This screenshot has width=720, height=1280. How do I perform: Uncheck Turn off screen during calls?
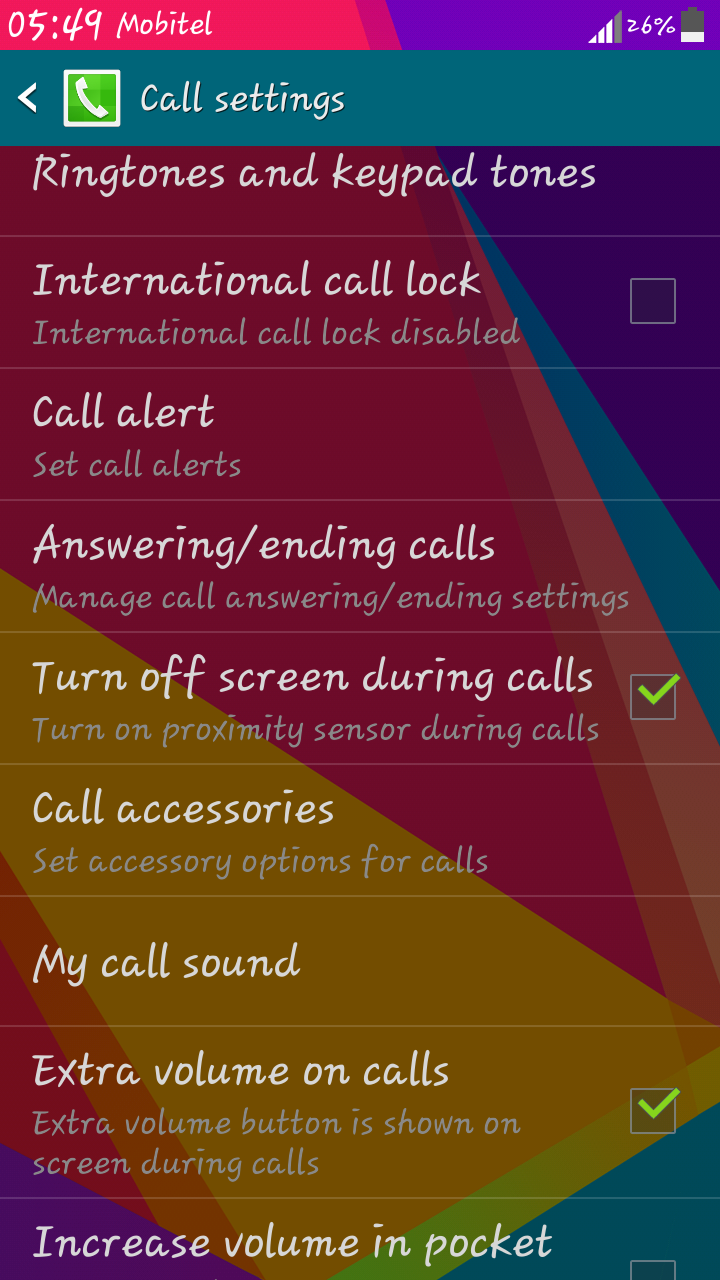(x=653, y=697)
